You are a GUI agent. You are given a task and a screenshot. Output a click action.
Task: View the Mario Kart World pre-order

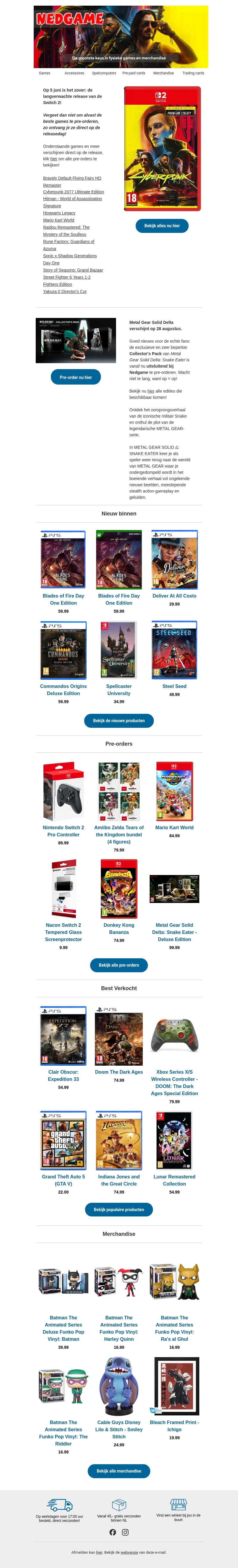tap(174, 827)
